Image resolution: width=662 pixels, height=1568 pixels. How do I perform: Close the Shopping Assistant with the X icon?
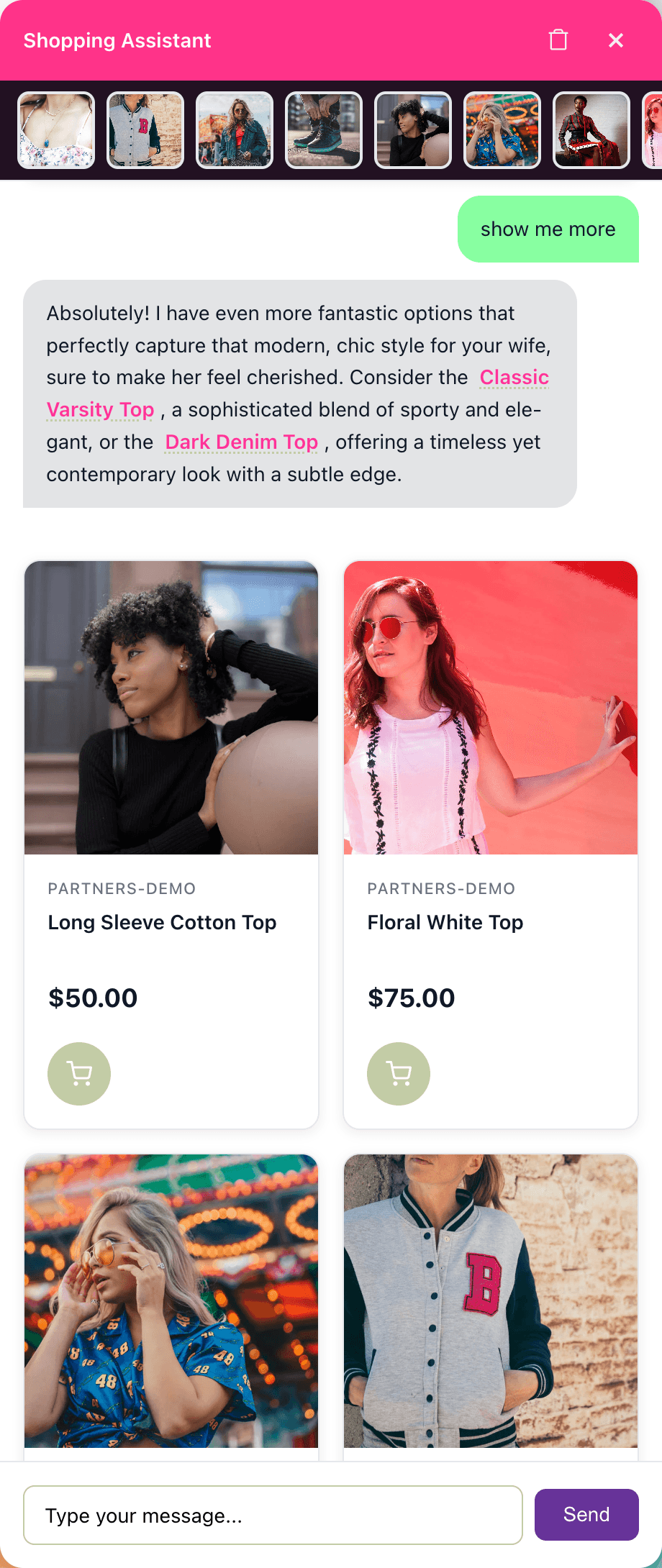click(616, 40)
